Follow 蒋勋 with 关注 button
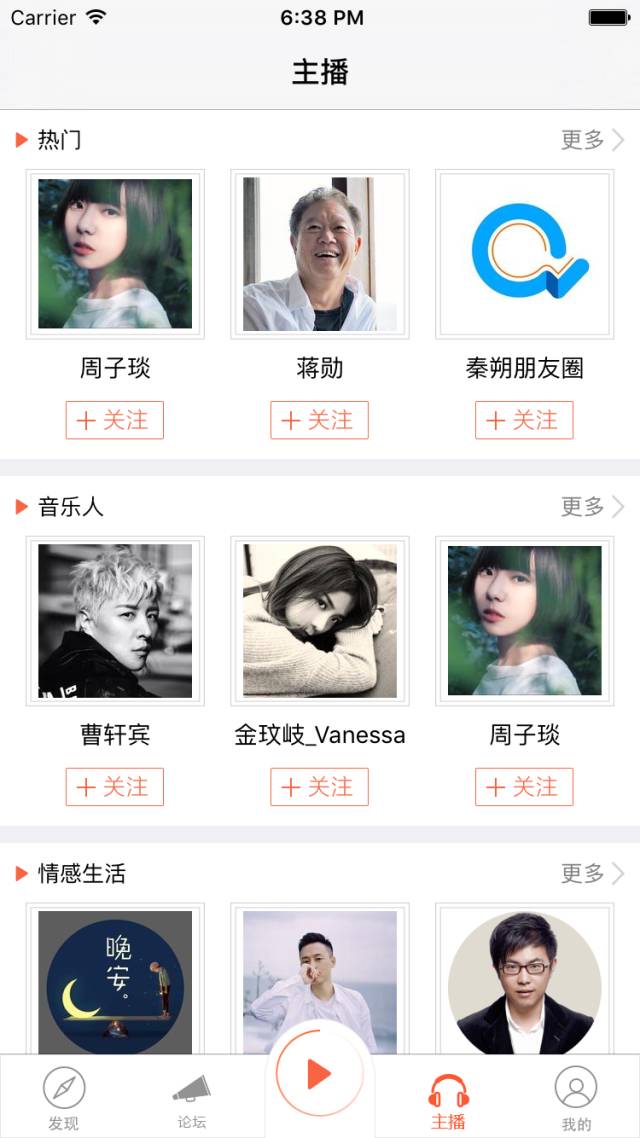This screenshot has height=1138, width=640. click(319, 420)
